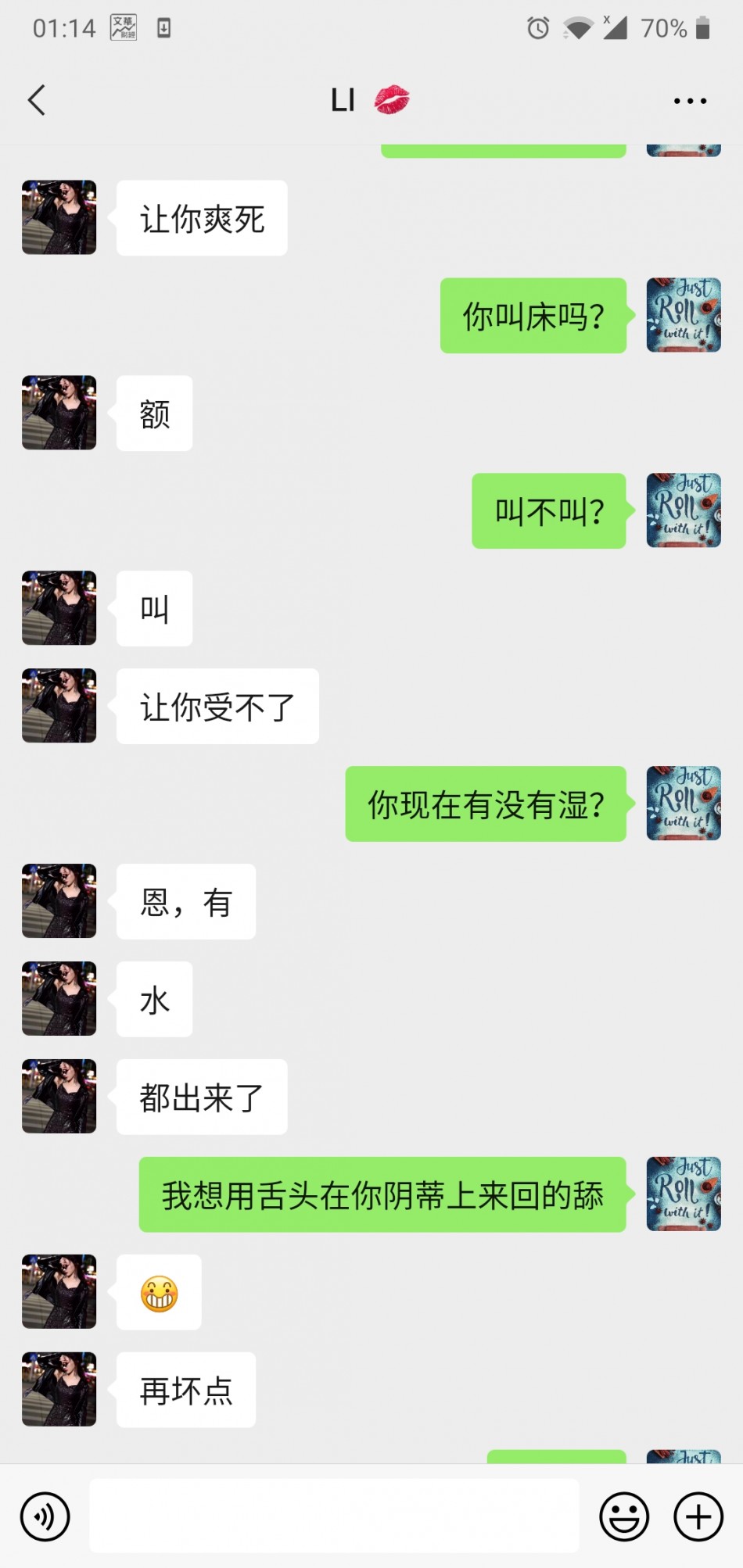The width and height of the screenshot is (743, 1568).
Task: Focus the message text field
Action: (334, 1515)
